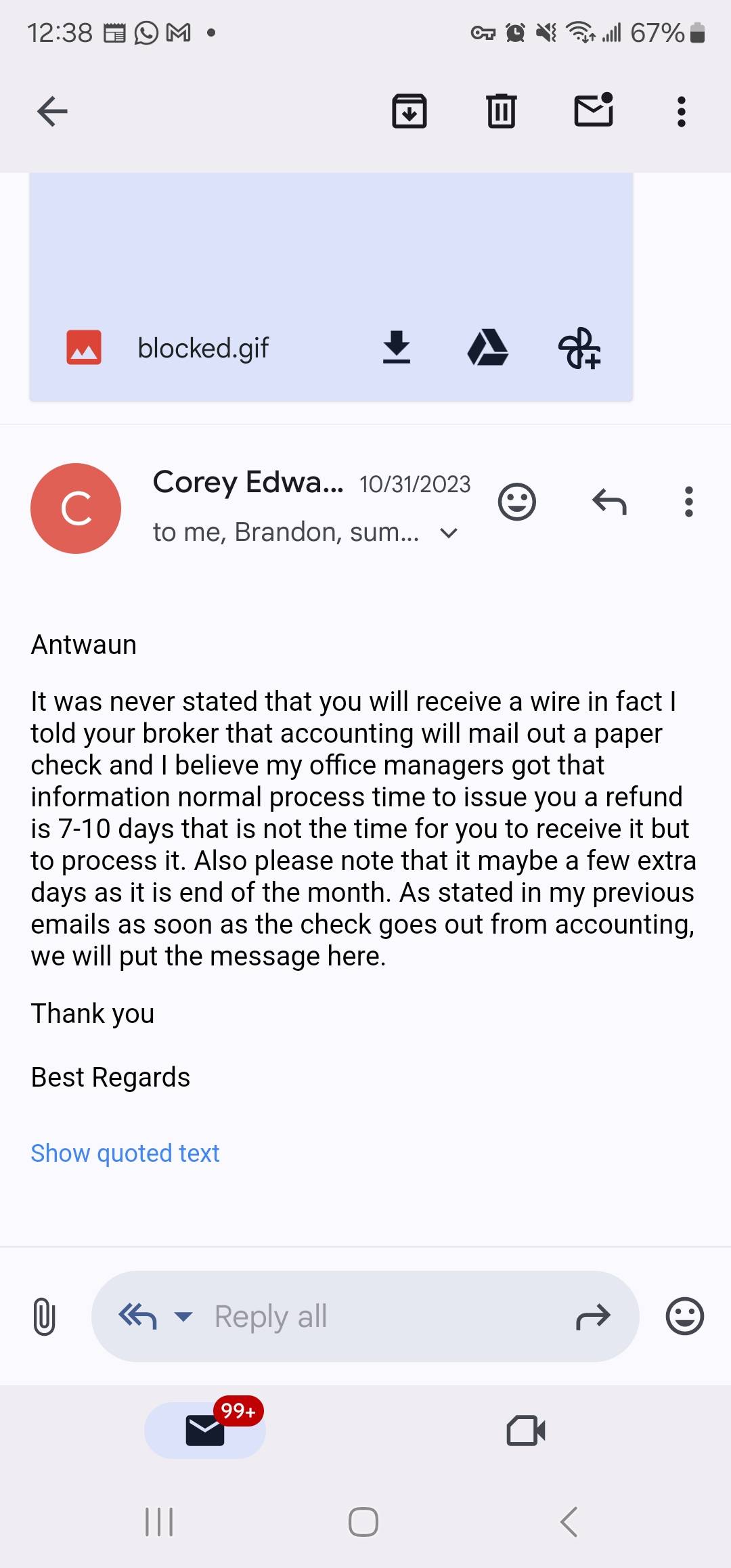Go back to the inbox
Screen dimensions: 731x1568
52,112
